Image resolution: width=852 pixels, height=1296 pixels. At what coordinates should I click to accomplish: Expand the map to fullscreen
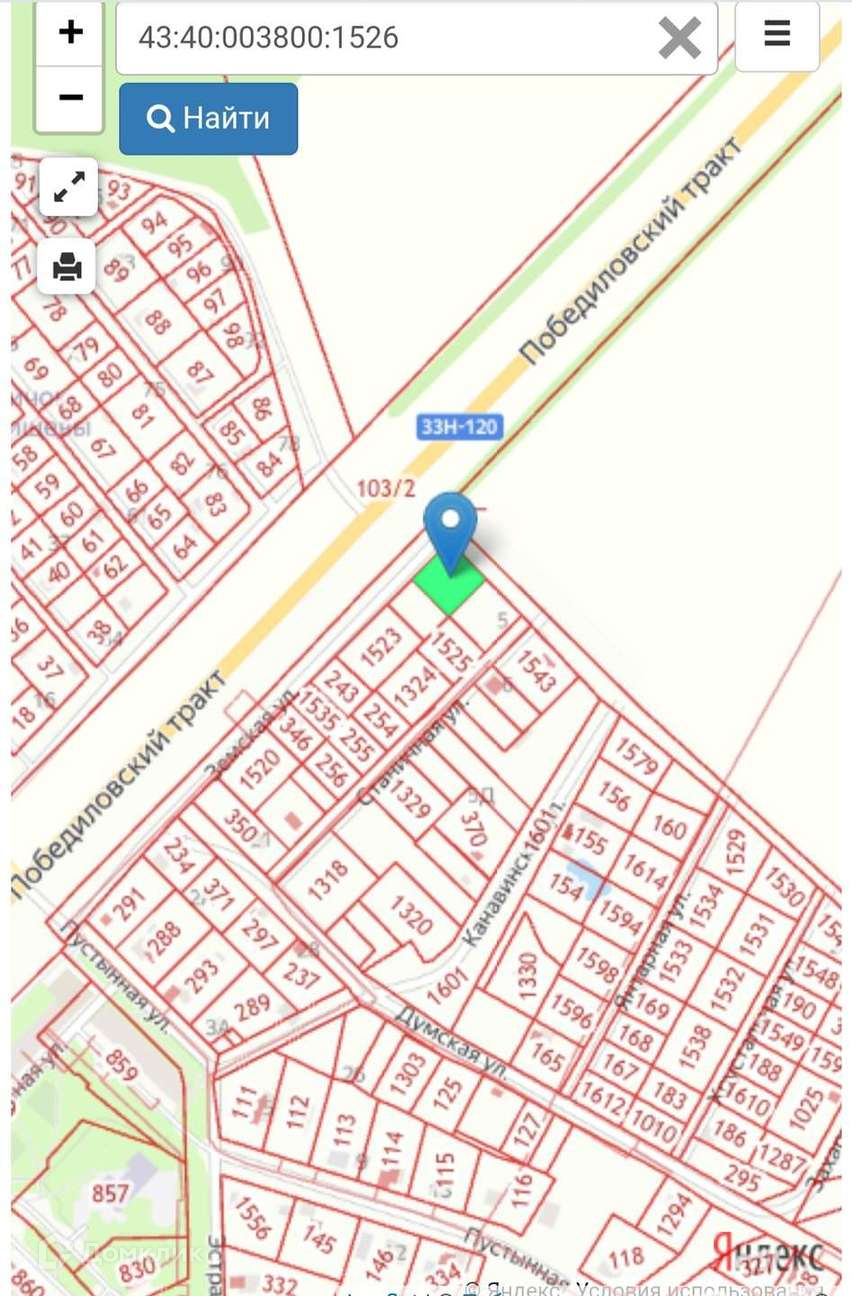point(68,187)
